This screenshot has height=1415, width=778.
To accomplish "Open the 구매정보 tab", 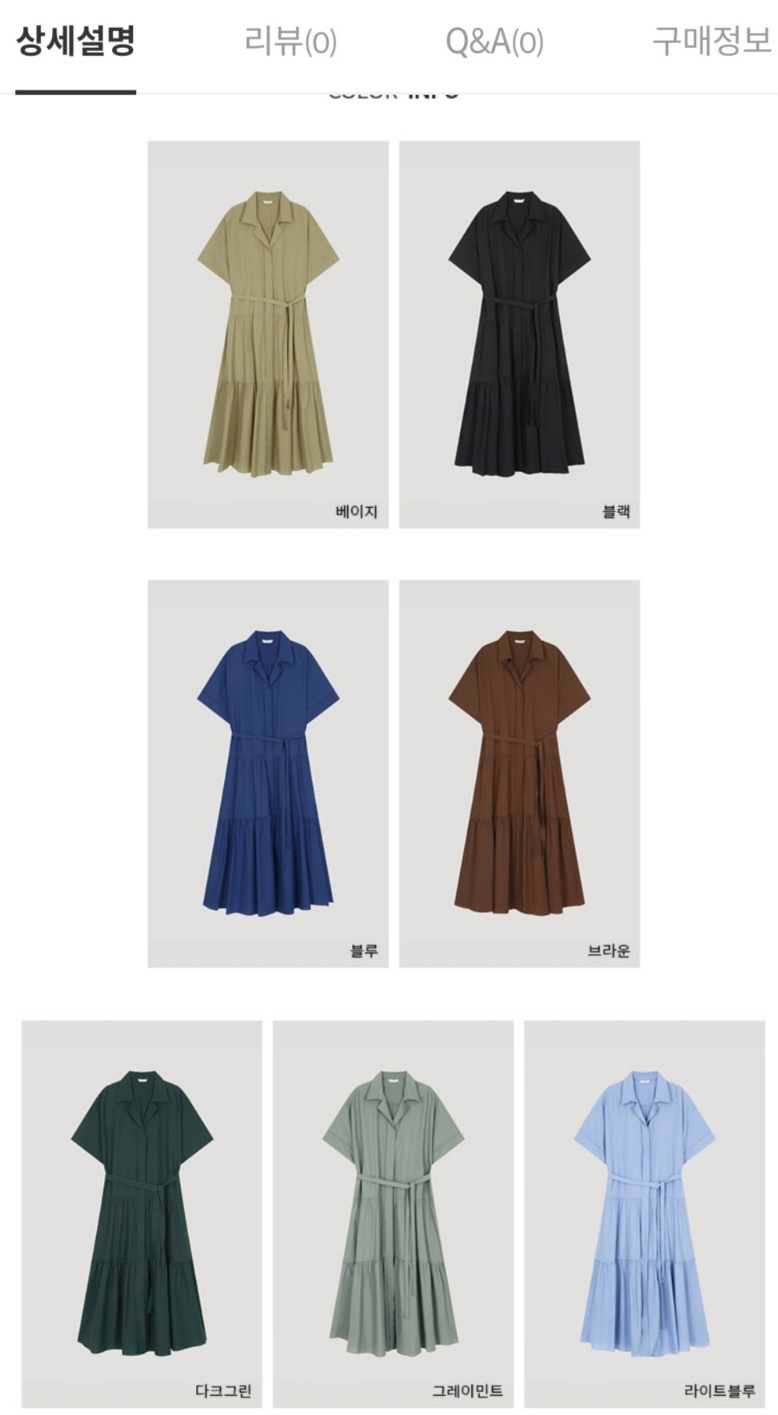I will tap(711, 42).
